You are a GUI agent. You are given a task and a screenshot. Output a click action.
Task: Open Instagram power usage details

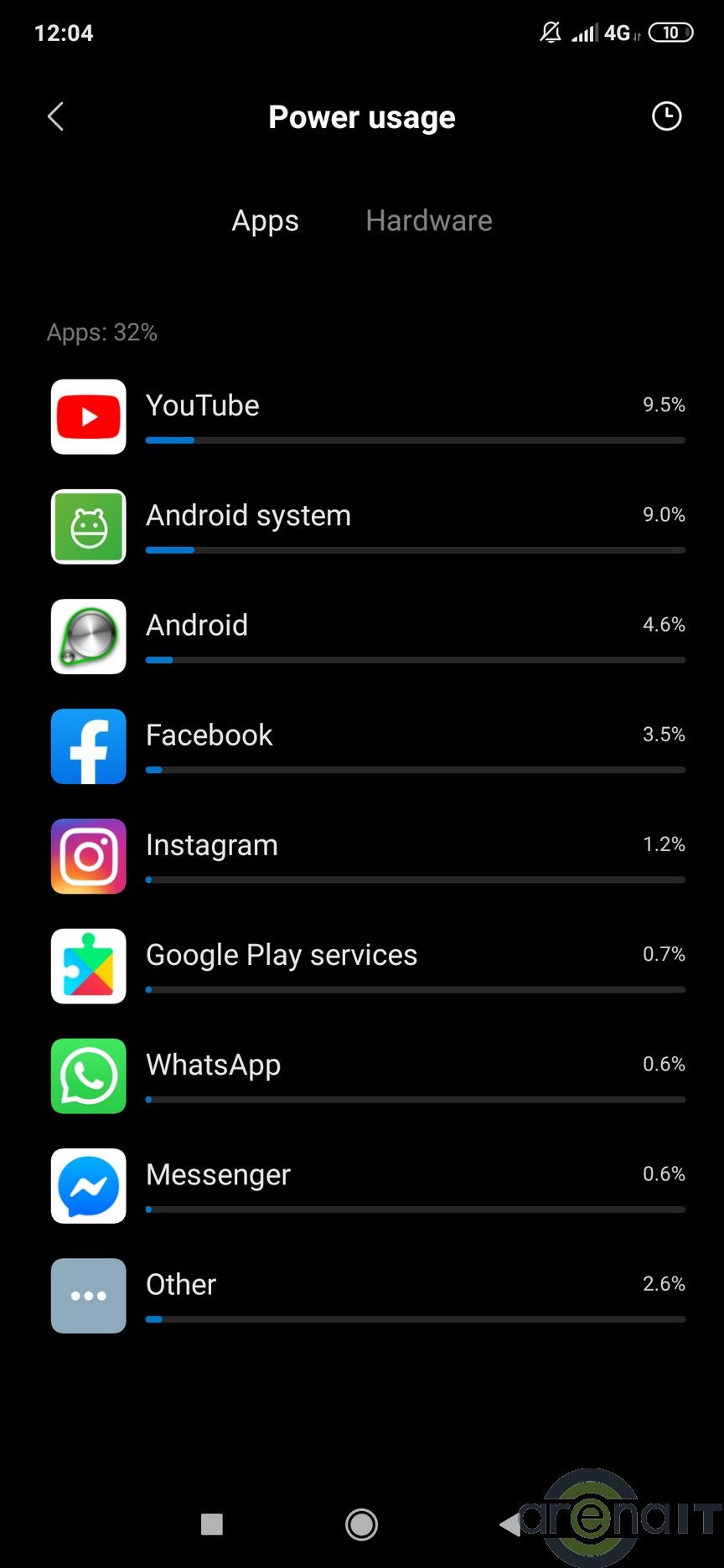point(369,855)
